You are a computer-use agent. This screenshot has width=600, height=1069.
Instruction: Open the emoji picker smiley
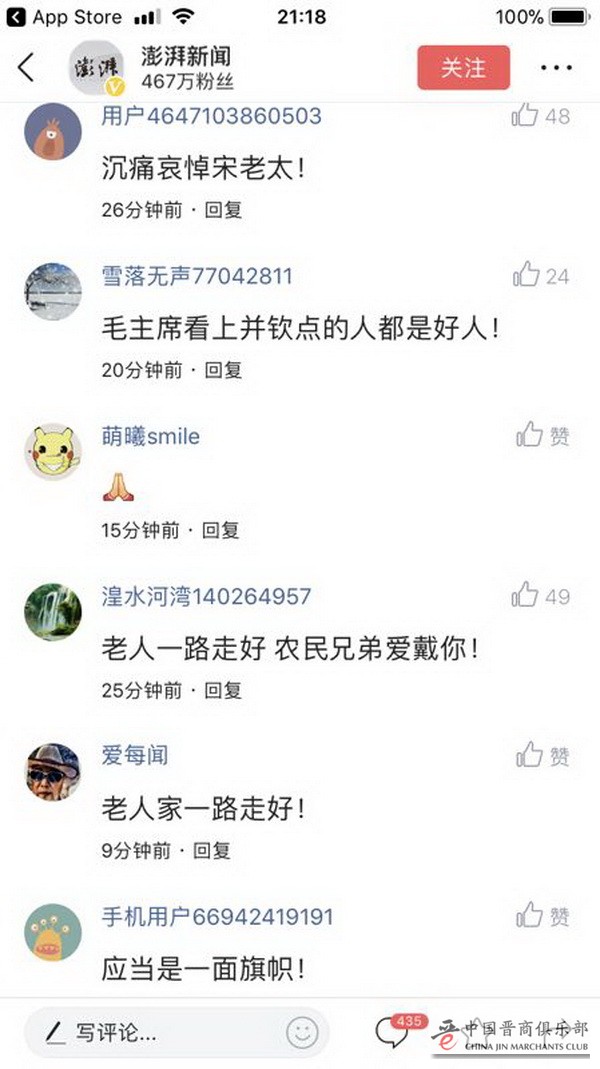pos(301,1032)
